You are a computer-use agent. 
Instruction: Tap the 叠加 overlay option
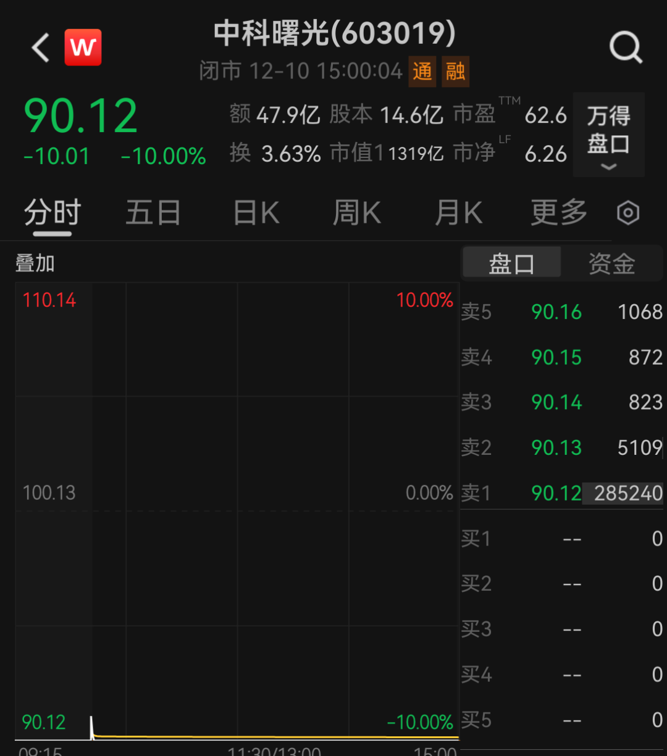pyautogui.click(x=35, y=263)
